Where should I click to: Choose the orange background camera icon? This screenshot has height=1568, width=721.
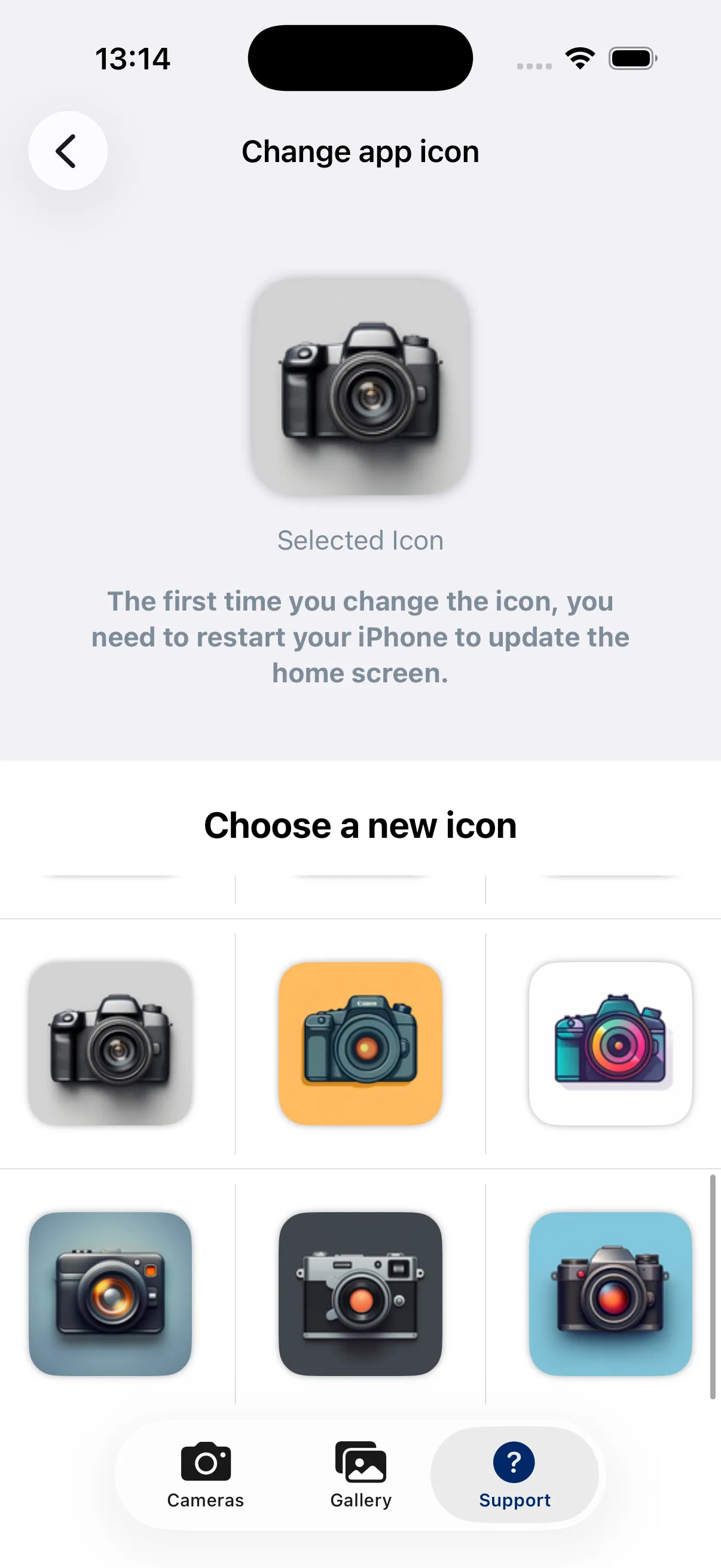pyautogui.click(x=360, y=1043)
